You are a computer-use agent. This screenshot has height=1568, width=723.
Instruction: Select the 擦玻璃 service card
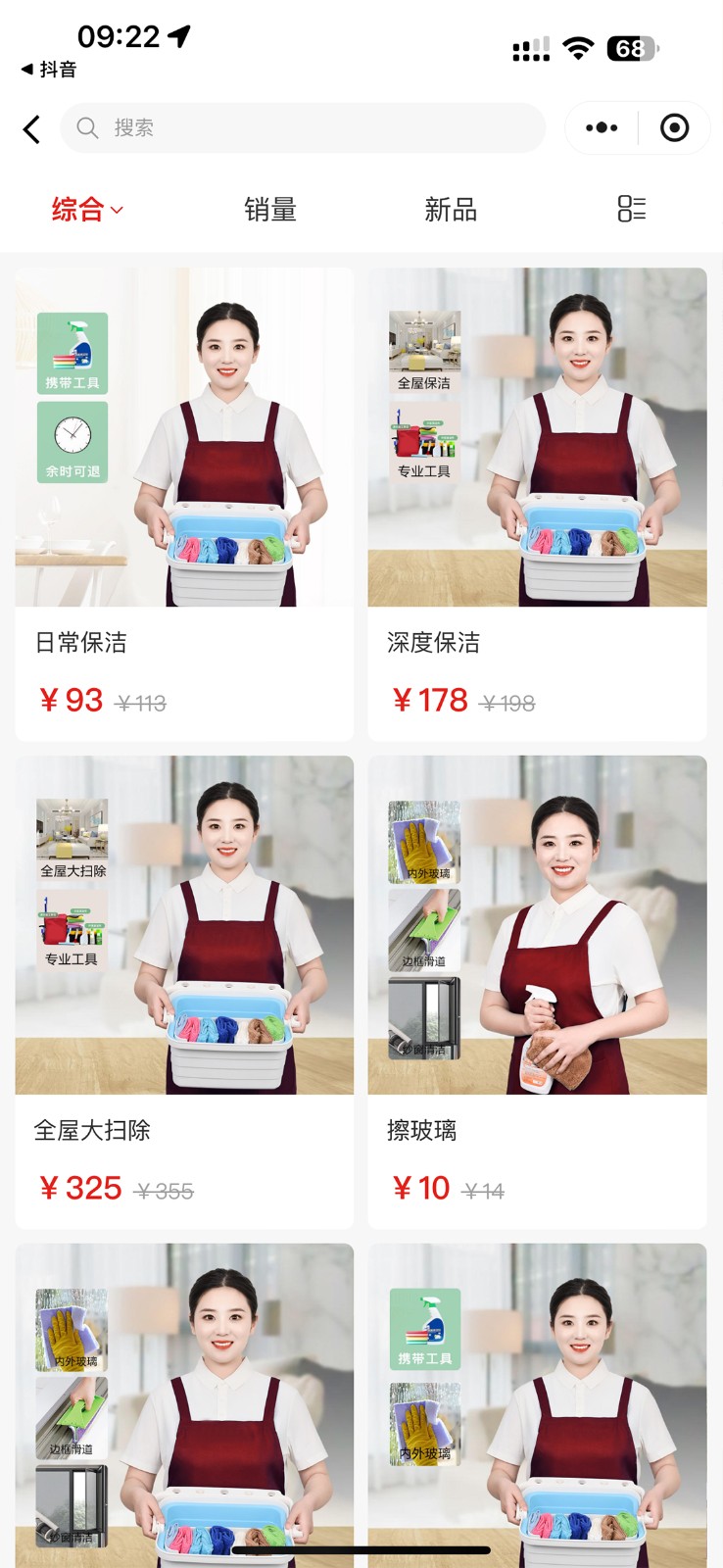pyautogui.click(x=537, y=992)
